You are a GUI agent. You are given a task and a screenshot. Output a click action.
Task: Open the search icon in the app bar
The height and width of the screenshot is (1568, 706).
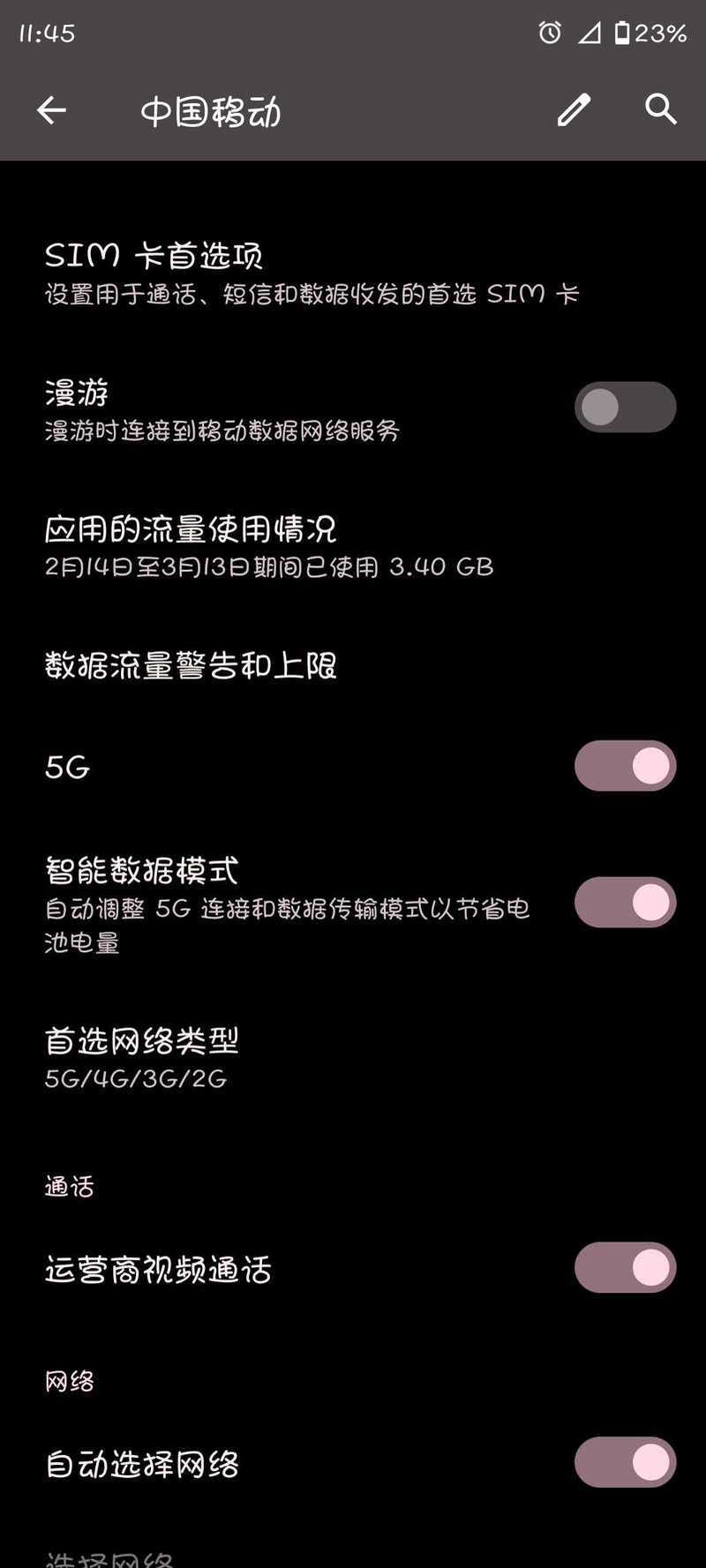pyautogui.click(x=661, y=109)
